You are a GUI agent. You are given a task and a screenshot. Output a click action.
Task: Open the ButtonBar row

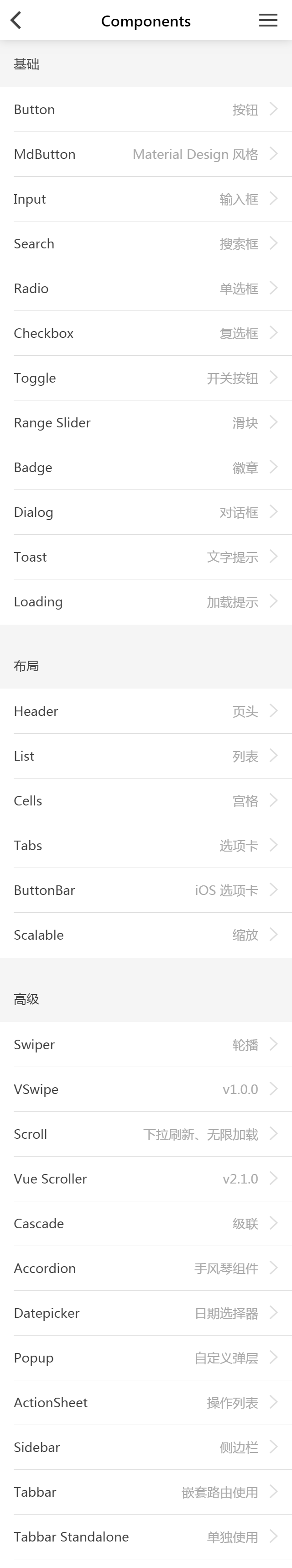(146, 890)
